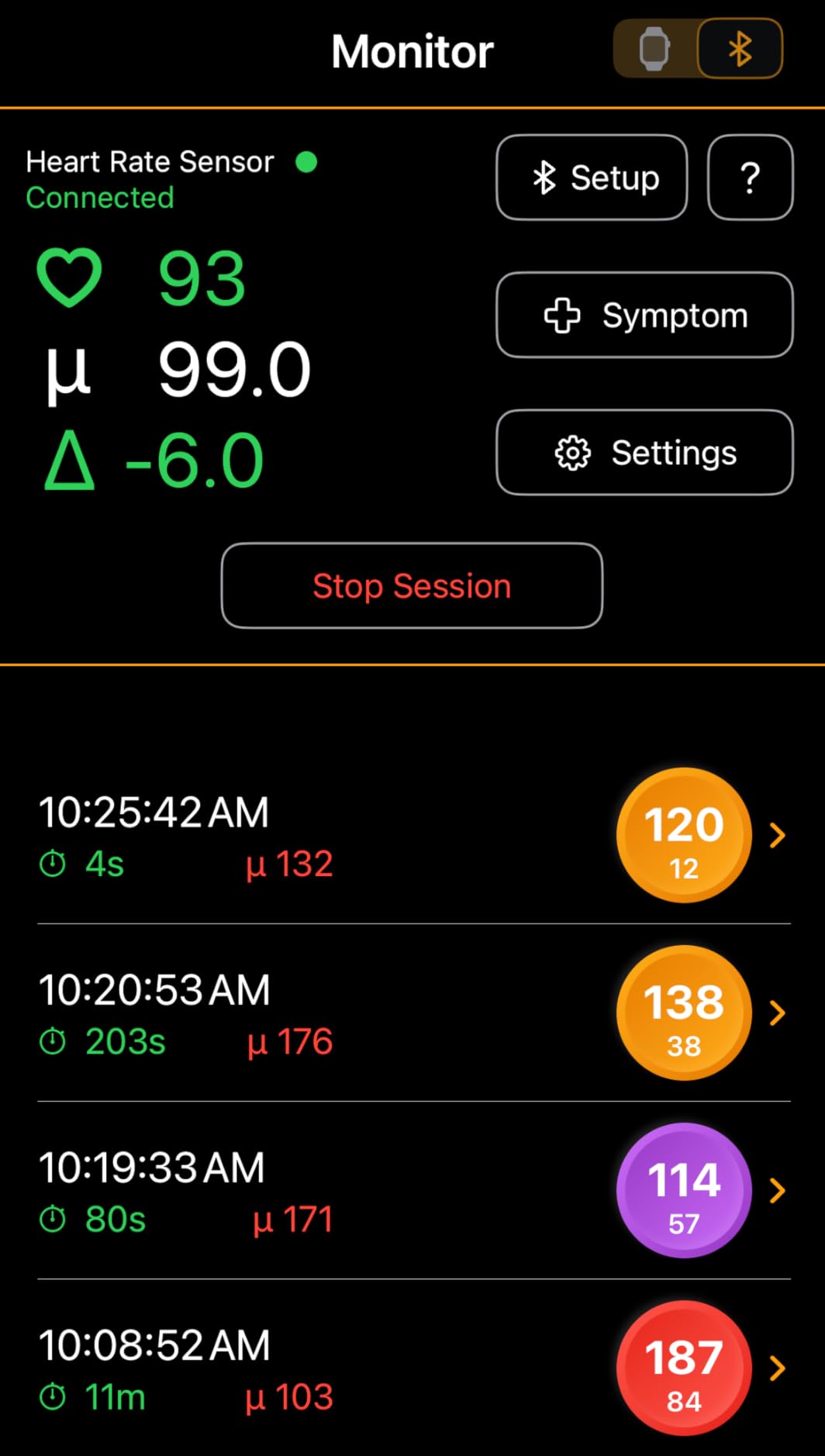Tap the green heart icon
Image resolution: width=825 pixels, height=1456 pixels.
click(x=69, y=277)
